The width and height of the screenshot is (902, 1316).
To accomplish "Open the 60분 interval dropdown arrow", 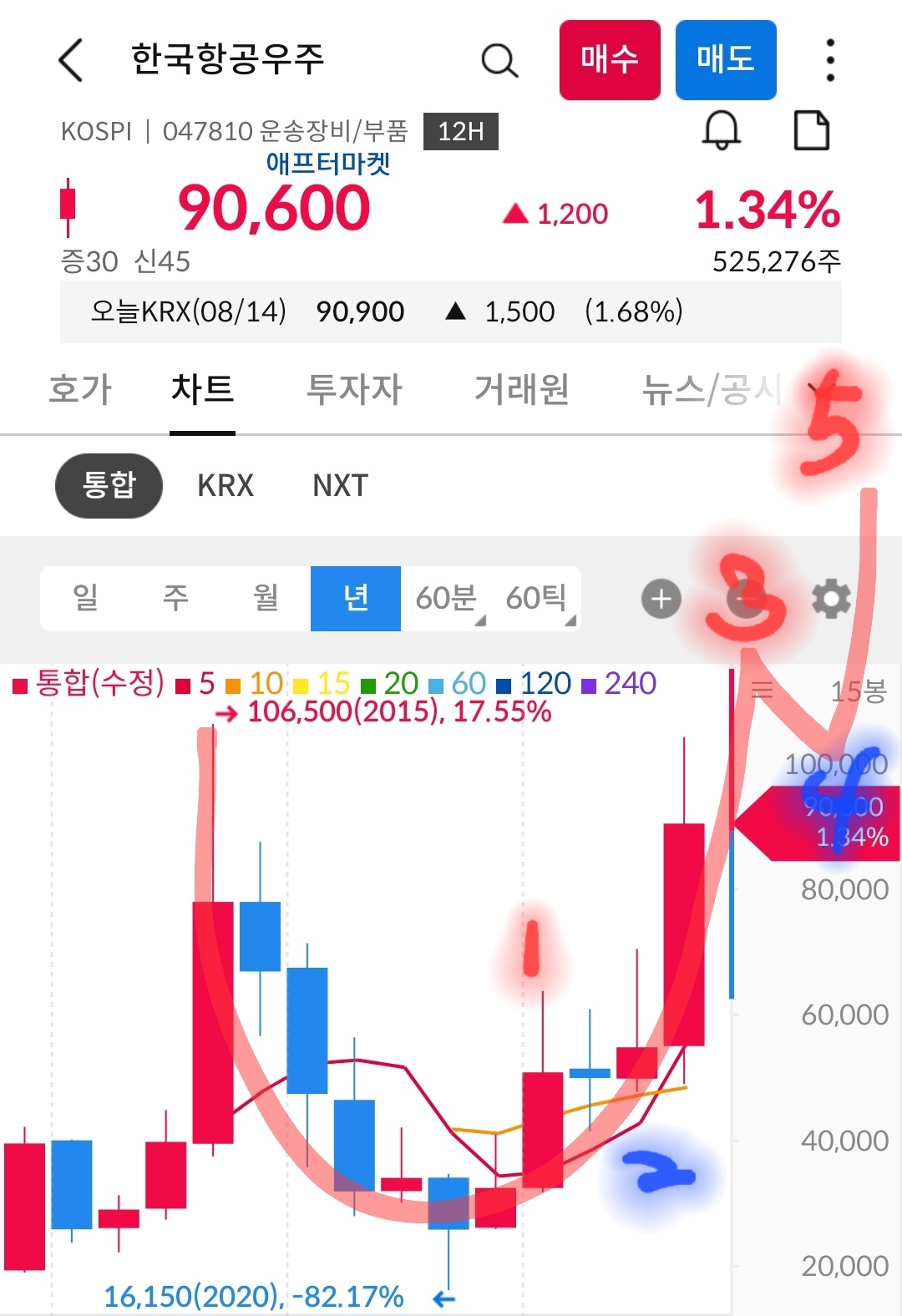I will tap(480, 620).
